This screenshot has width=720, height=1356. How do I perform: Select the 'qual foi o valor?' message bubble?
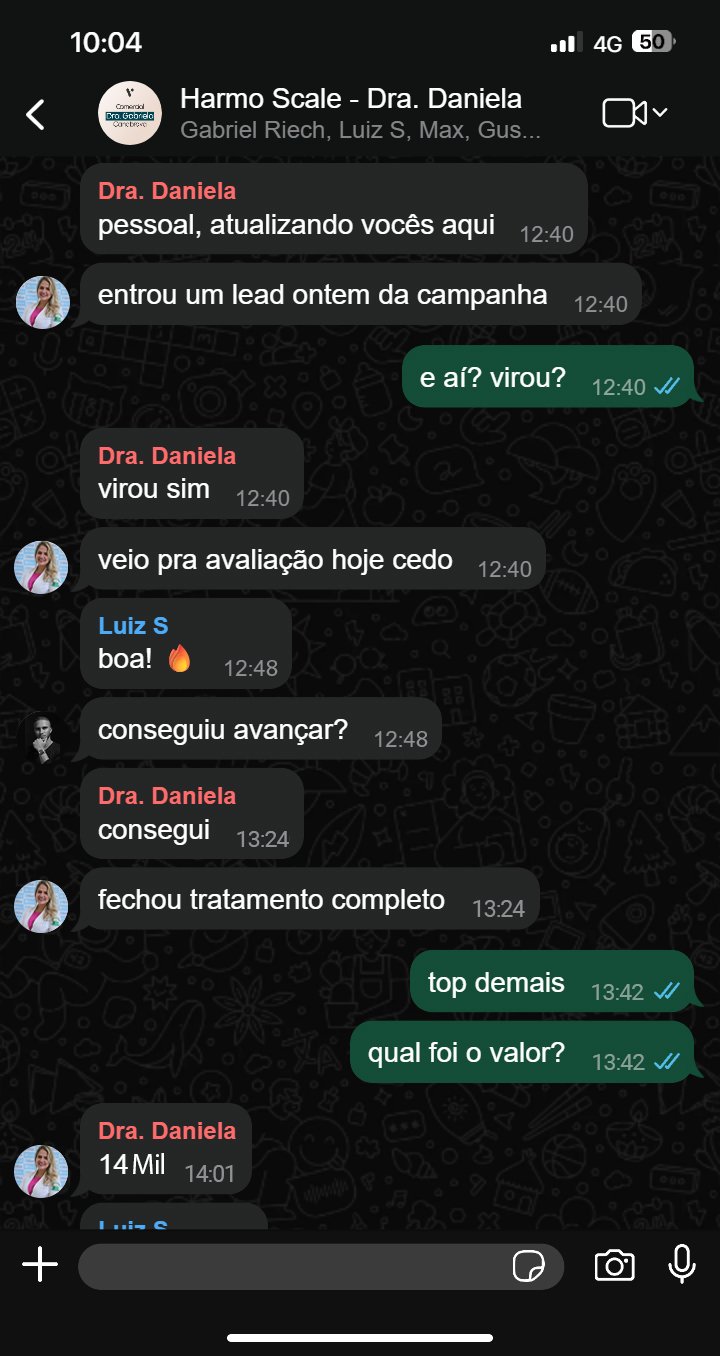pyautogui.click(x=520, y=1052)
